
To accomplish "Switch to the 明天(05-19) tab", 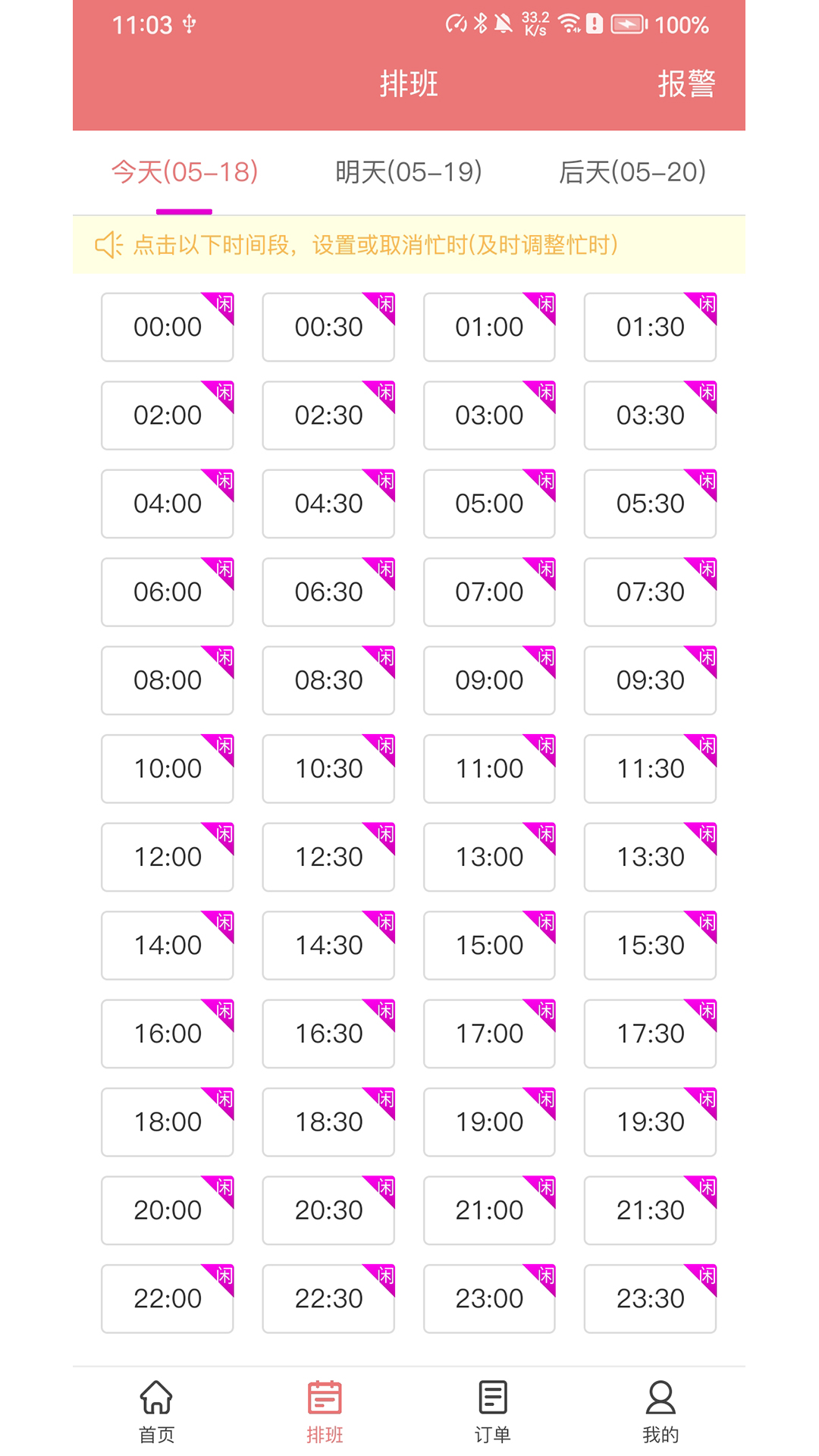I will [409, 172].
